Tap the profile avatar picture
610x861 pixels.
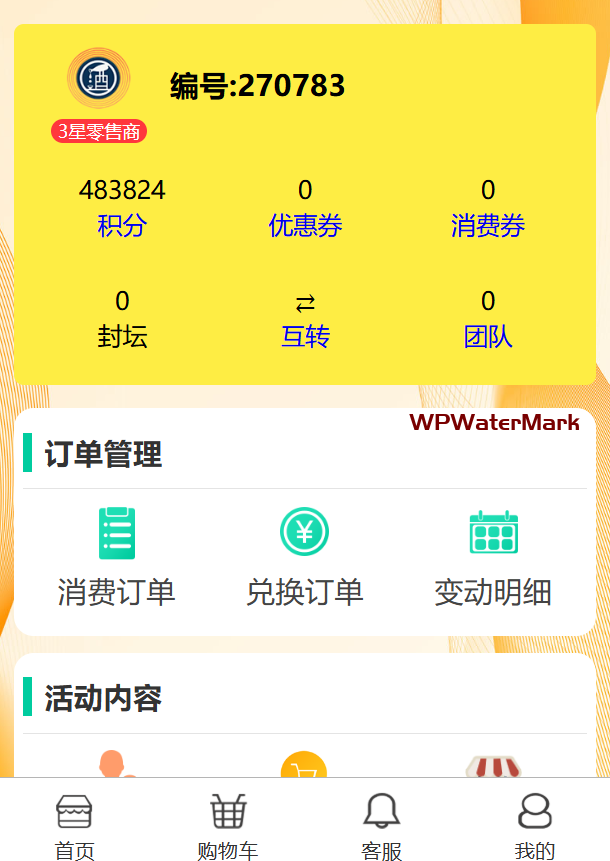pos(98,78)
